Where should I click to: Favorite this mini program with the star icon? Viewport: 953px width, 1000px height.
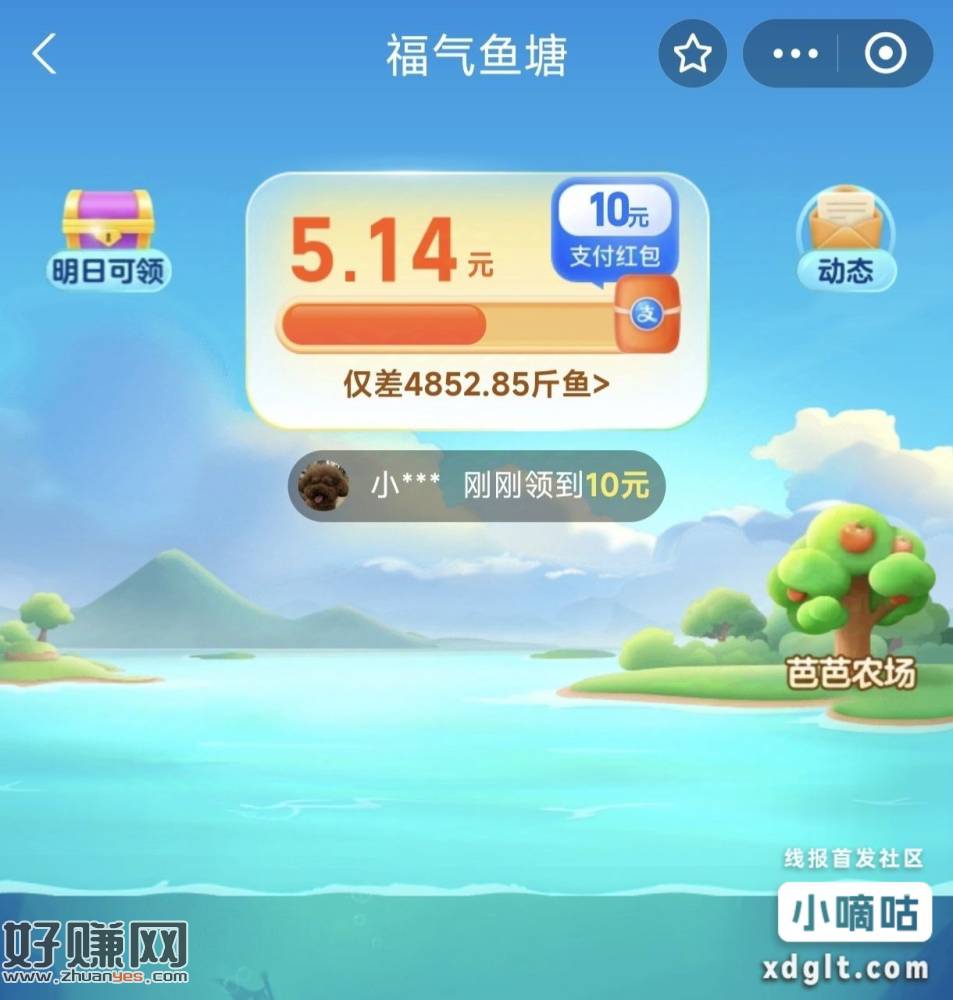tap(691, 55)
